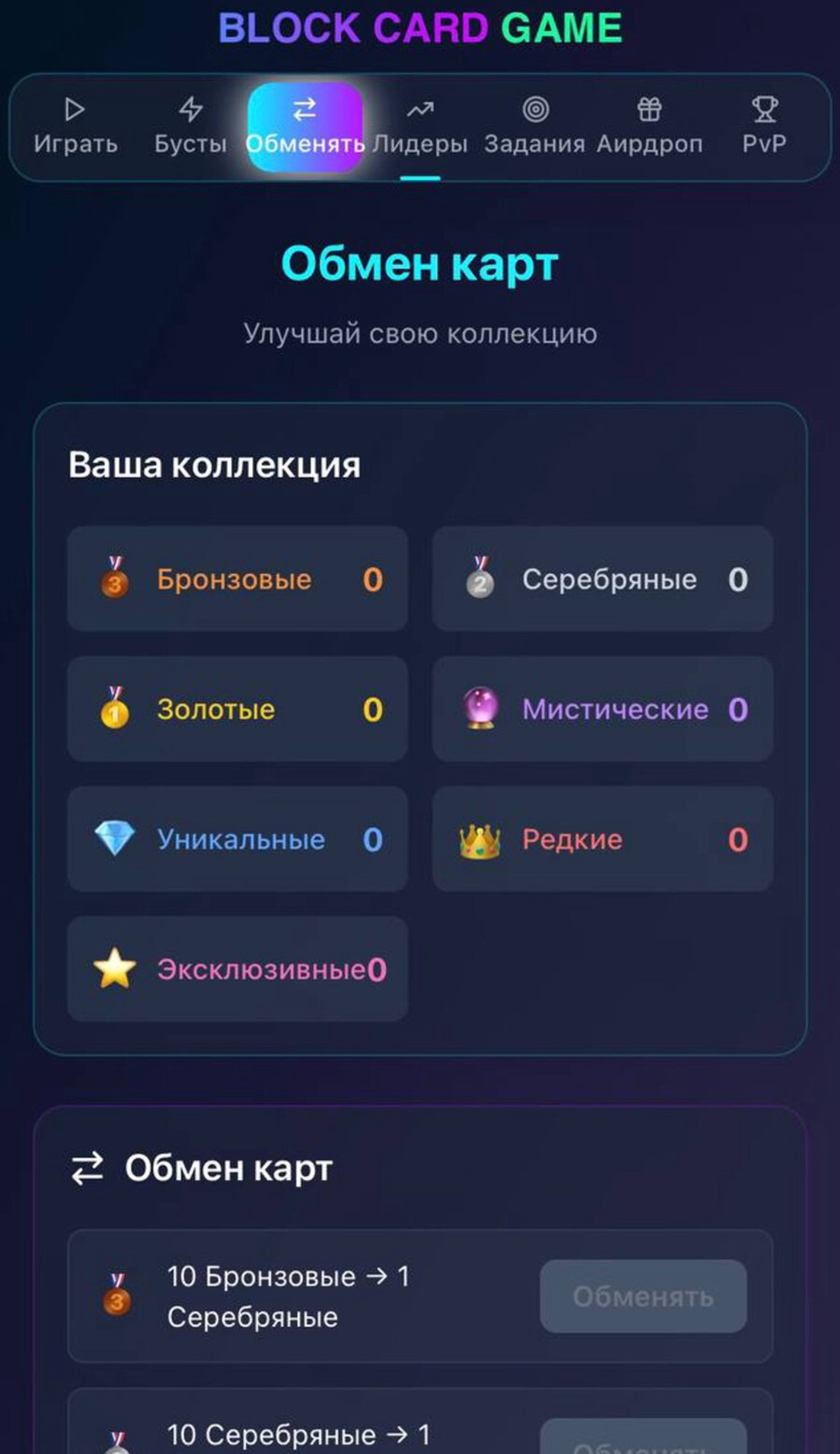Select the Золотые collection card
Image resolution: width=840 pixels, height=1454 pixels.
point(236,710)
